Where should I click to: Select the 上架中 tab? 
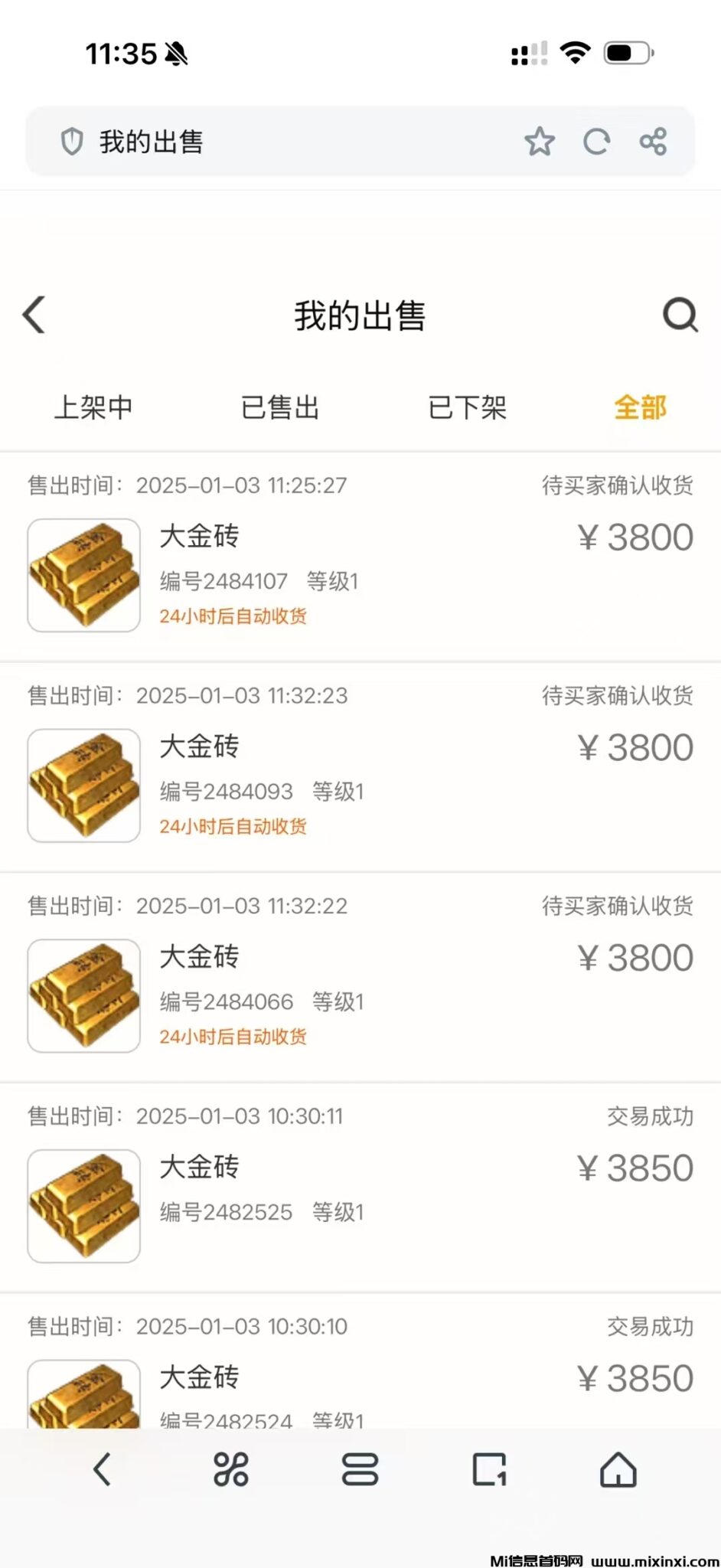click(93, 407)
